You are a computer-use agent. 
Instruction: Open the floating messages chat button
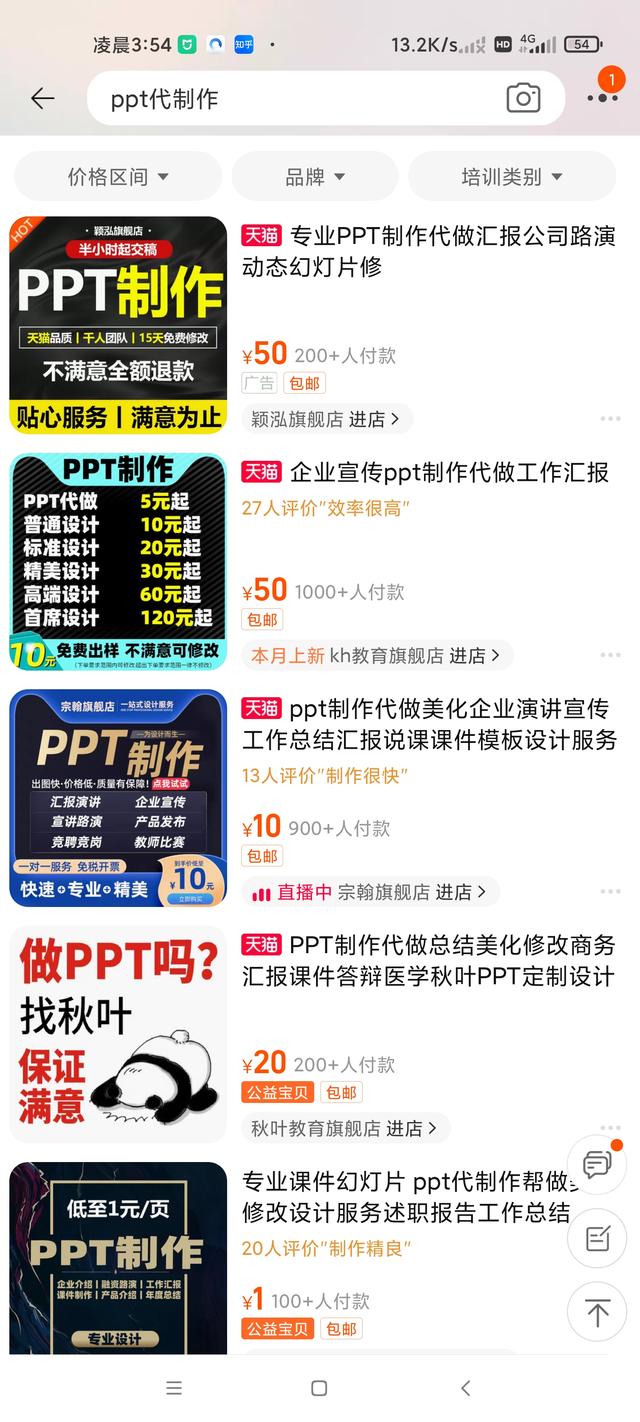click(597, 1165)
